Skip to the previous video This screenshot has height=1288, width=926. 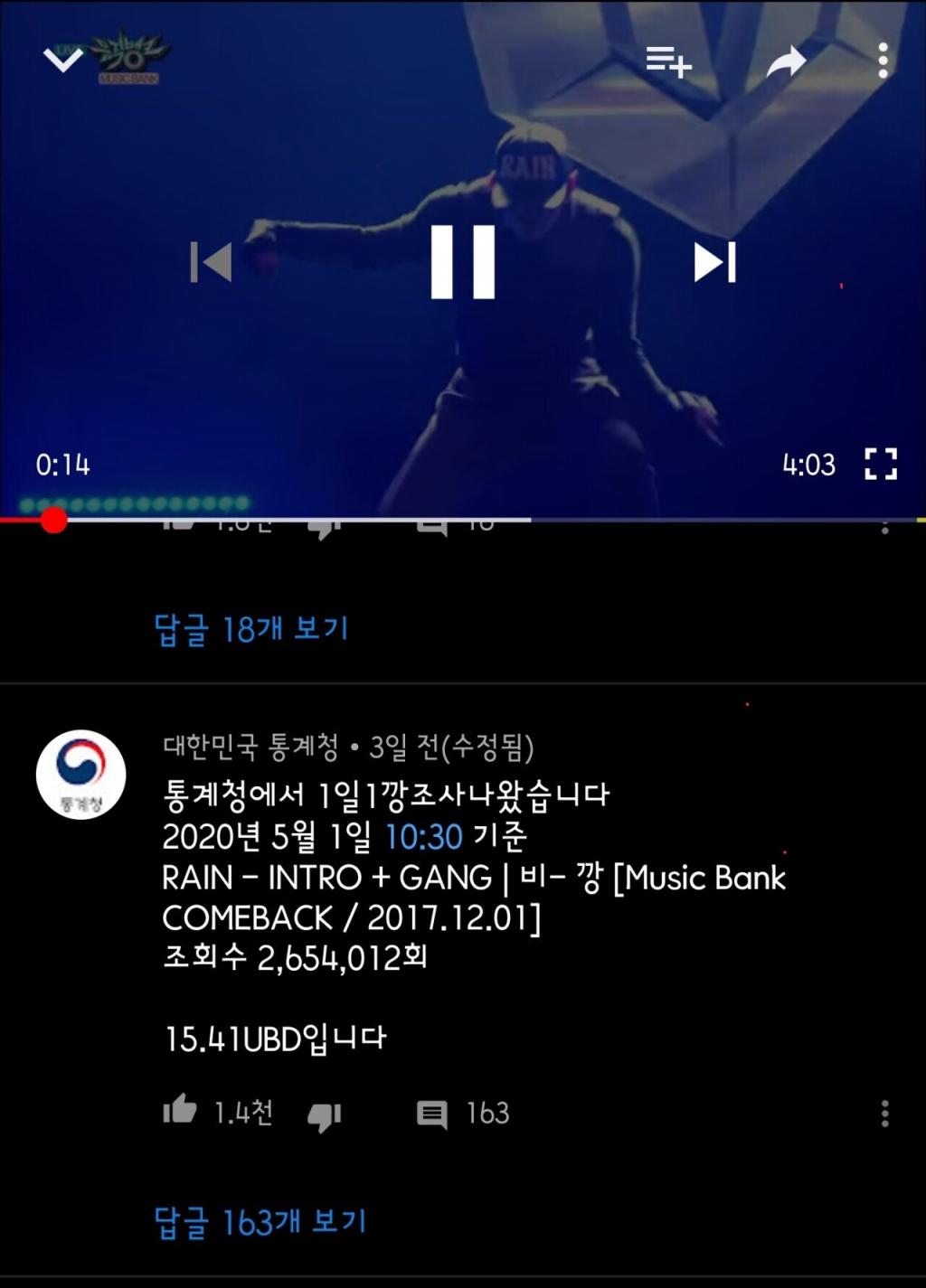click(x=212, y=262)
